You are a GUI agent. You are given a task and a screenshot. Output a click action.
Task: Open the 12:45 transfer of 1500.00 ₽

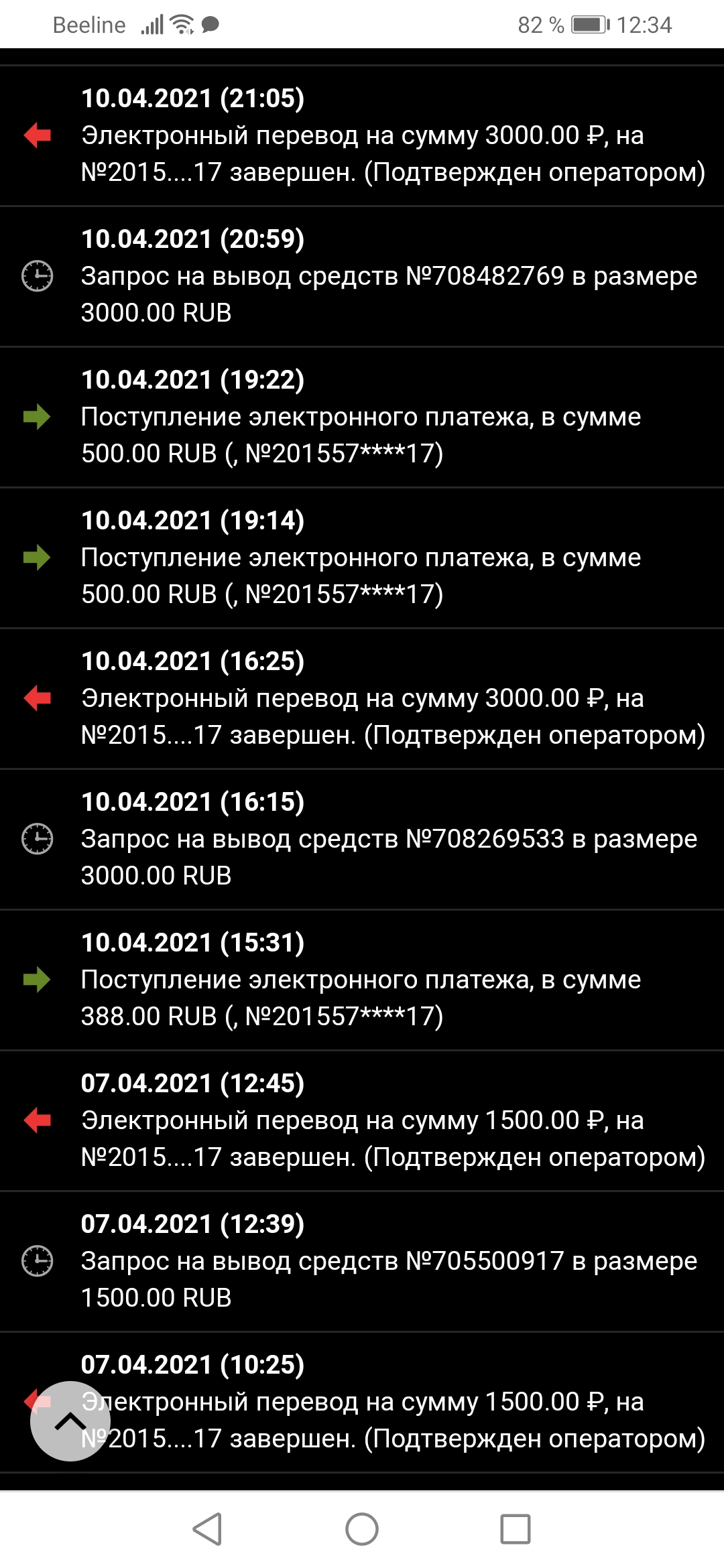click(x=392, y=1120)
